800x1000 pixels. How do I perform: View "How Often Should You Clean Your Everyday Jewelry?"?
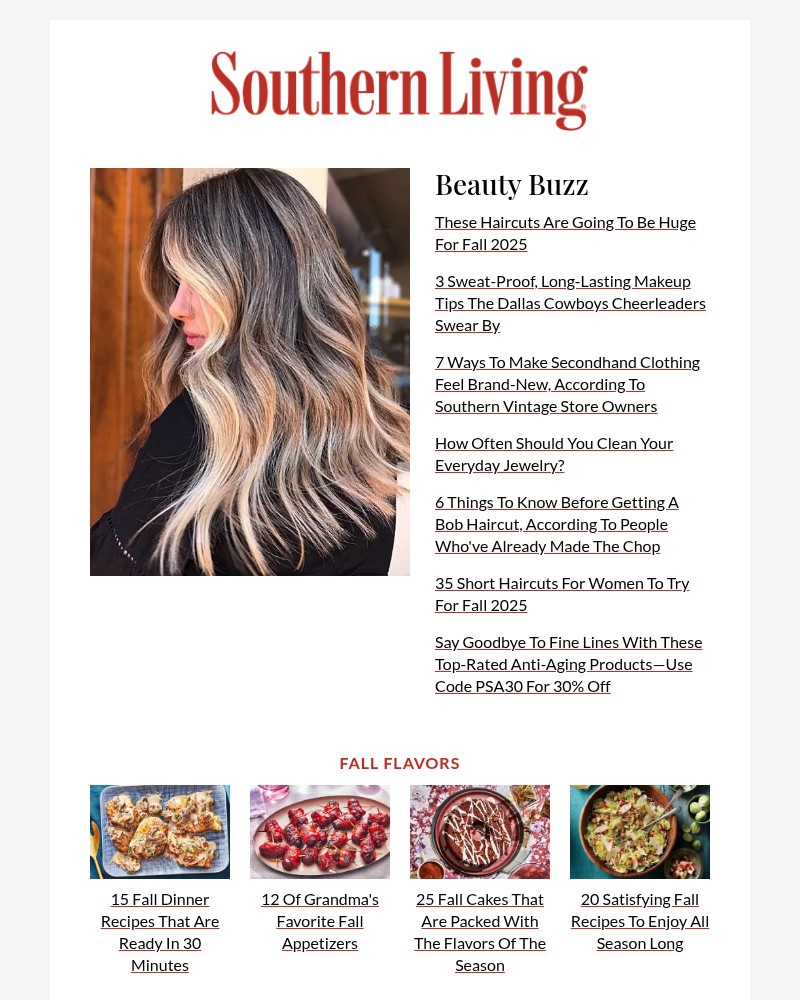[554, 453]
